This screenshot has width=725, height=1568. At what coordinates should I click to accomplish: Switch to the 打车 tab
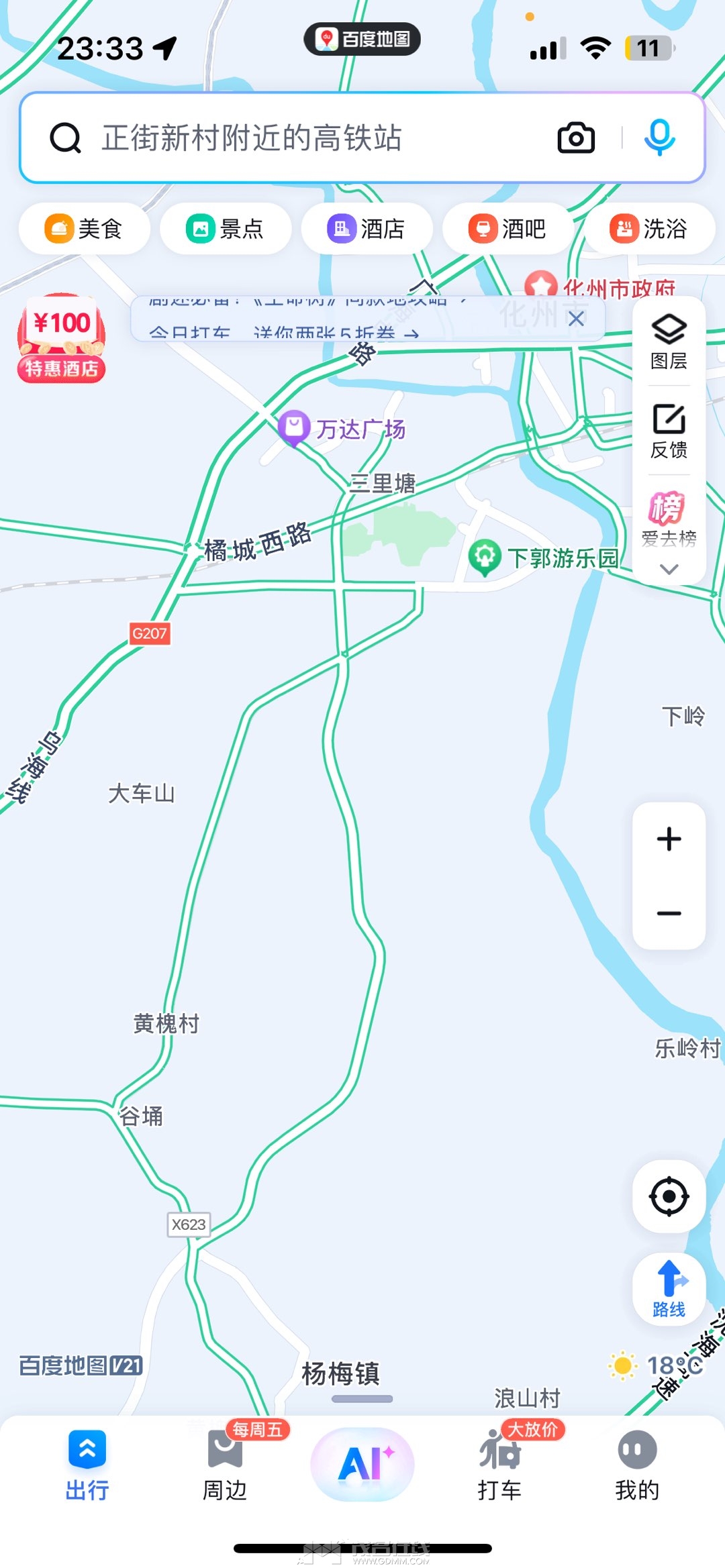(x=499, y=1467)
